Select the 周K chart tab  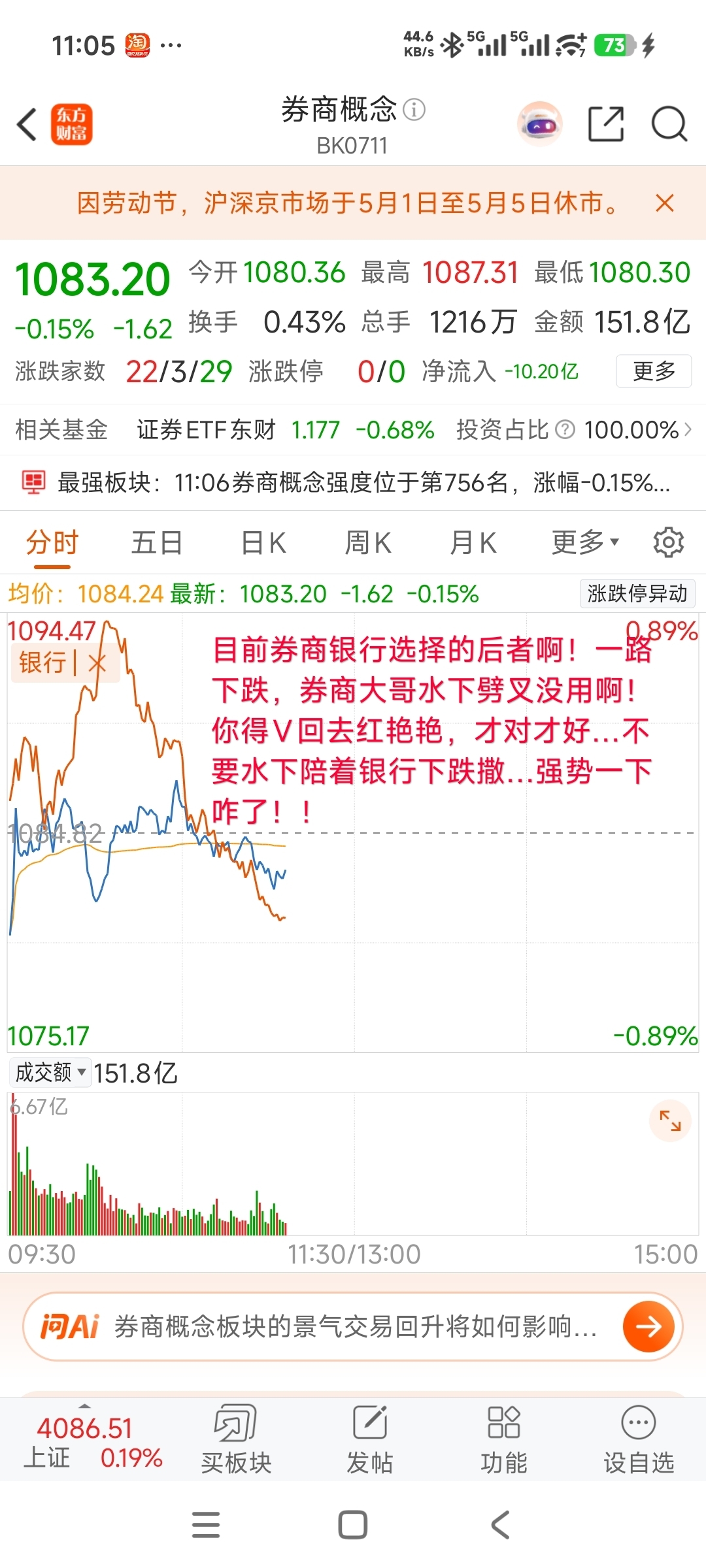click(x=368, y=542)
